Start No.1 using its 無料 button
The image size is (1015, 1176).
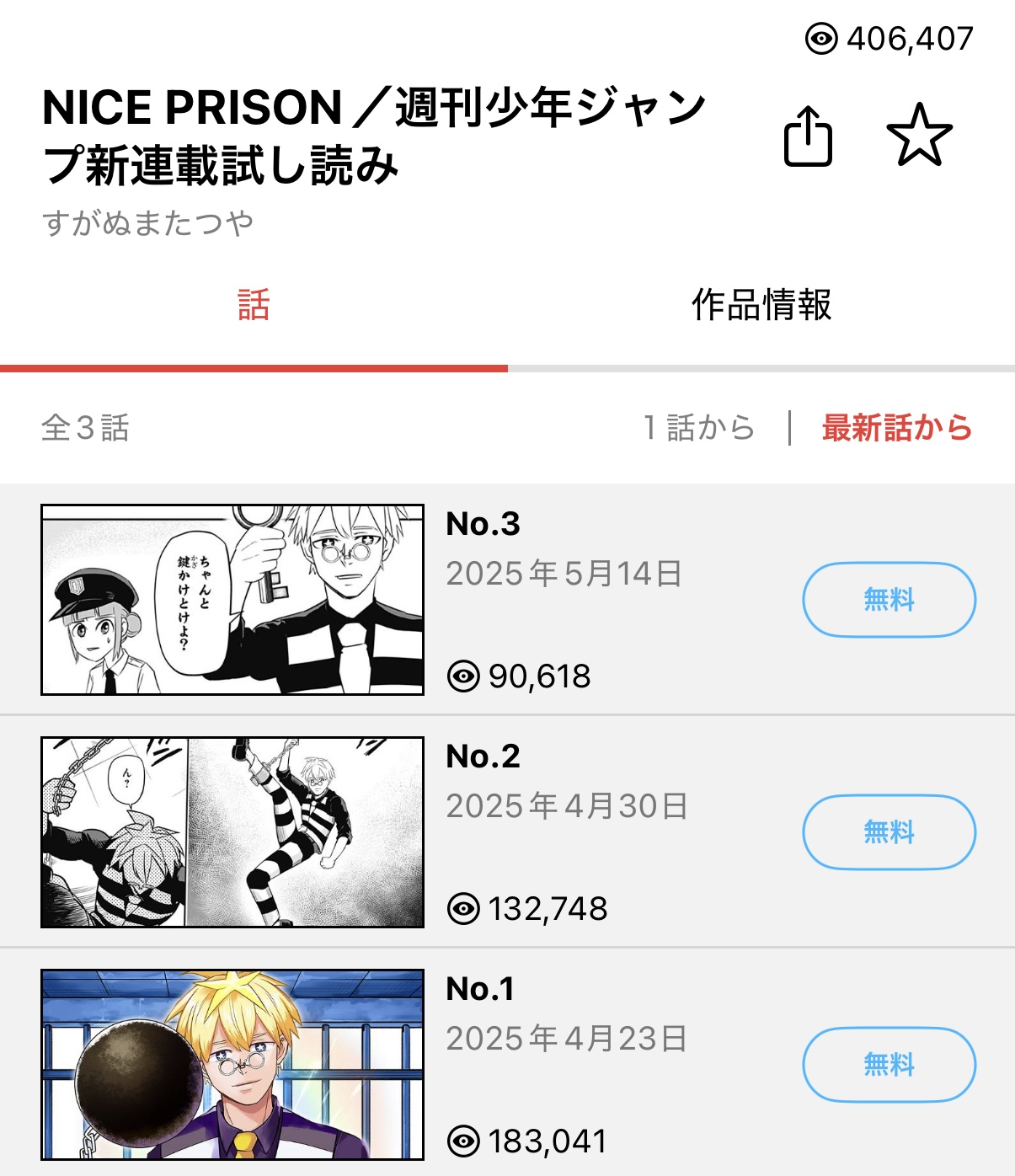click(x=889, y=1065)
